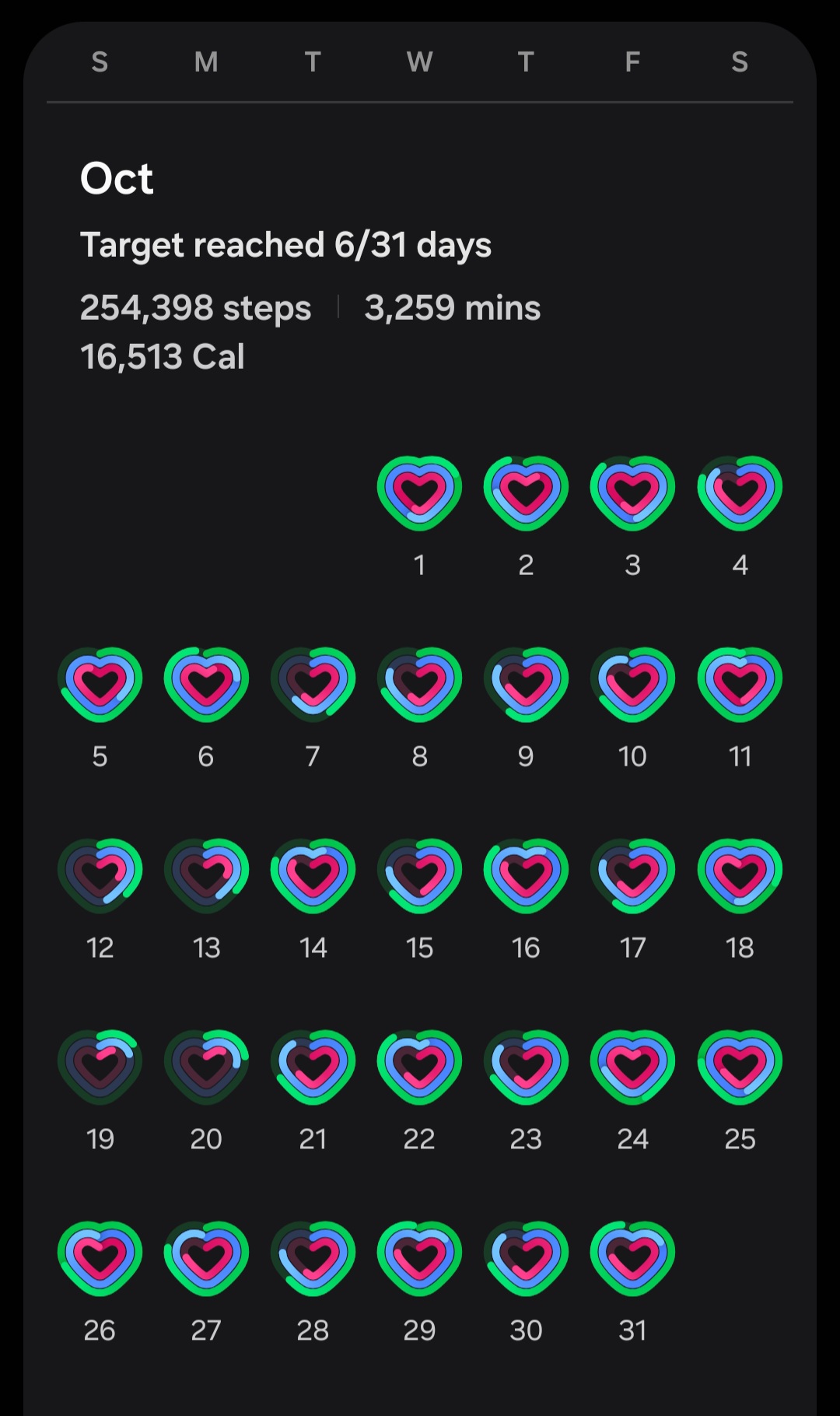The height and width of the screenshot is (1416, 840).
Task: View October 16 daily activity
Action: click(526, 876)
